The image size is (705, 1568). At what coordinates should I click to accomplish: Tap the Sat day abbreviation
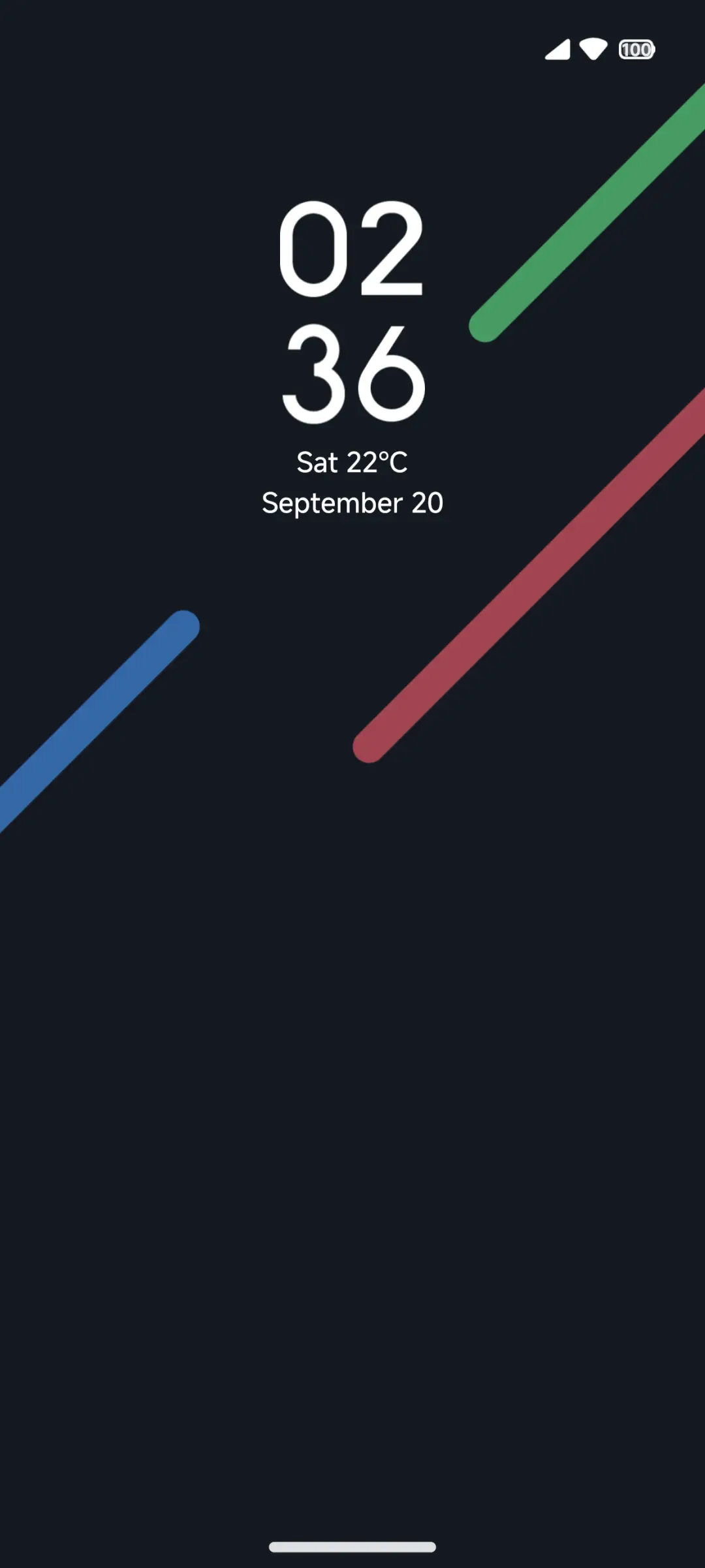316,462
